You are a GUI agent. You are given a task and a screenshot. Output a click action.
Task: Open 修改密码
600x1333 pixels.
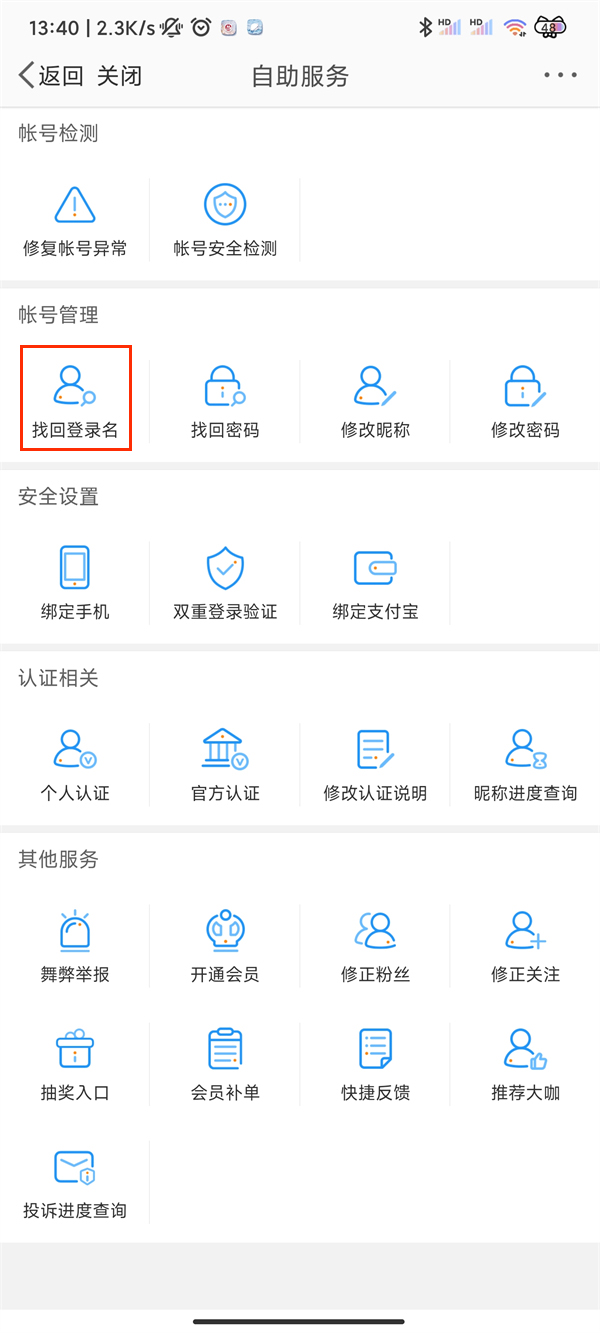[x=525, y=402]
